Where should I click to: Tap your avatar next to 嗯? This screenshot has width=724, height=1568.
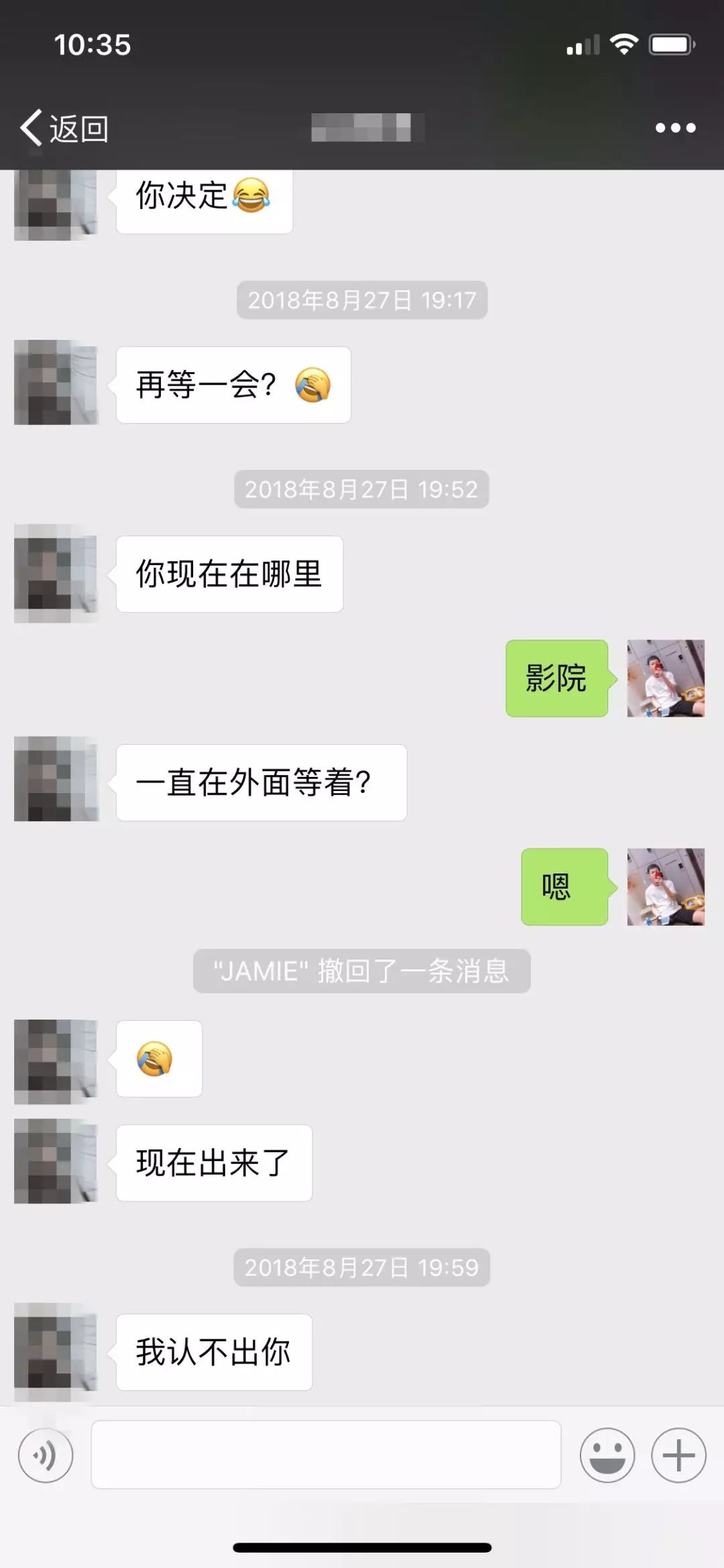click(x=665, y=887)
